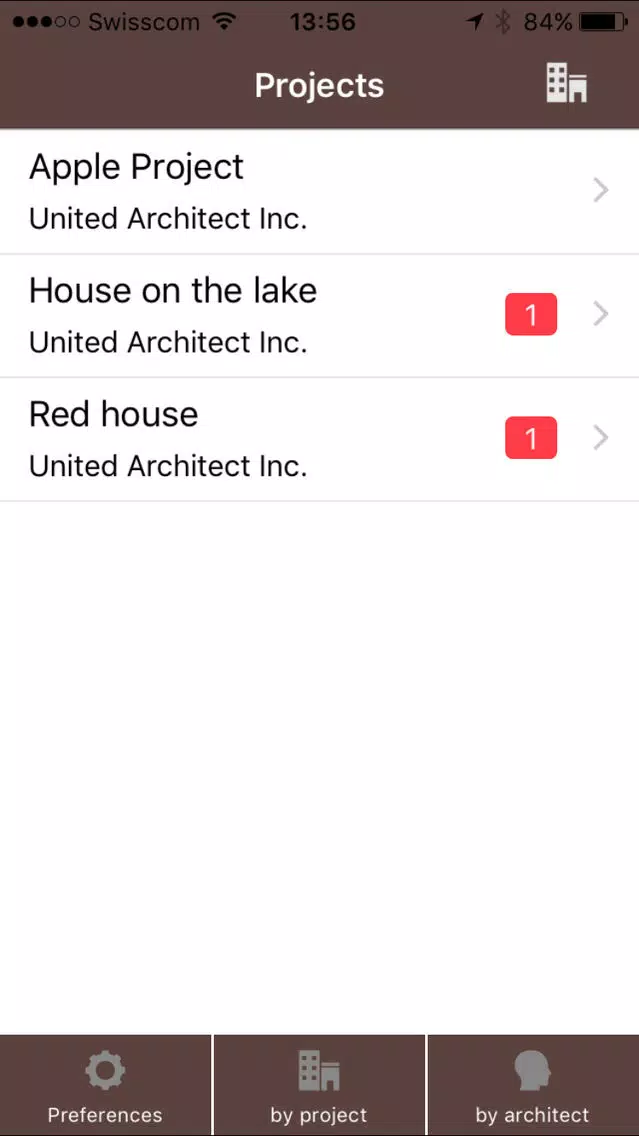Select the by project tab
Screen dimensions: 639x1136
[319, 1085]
